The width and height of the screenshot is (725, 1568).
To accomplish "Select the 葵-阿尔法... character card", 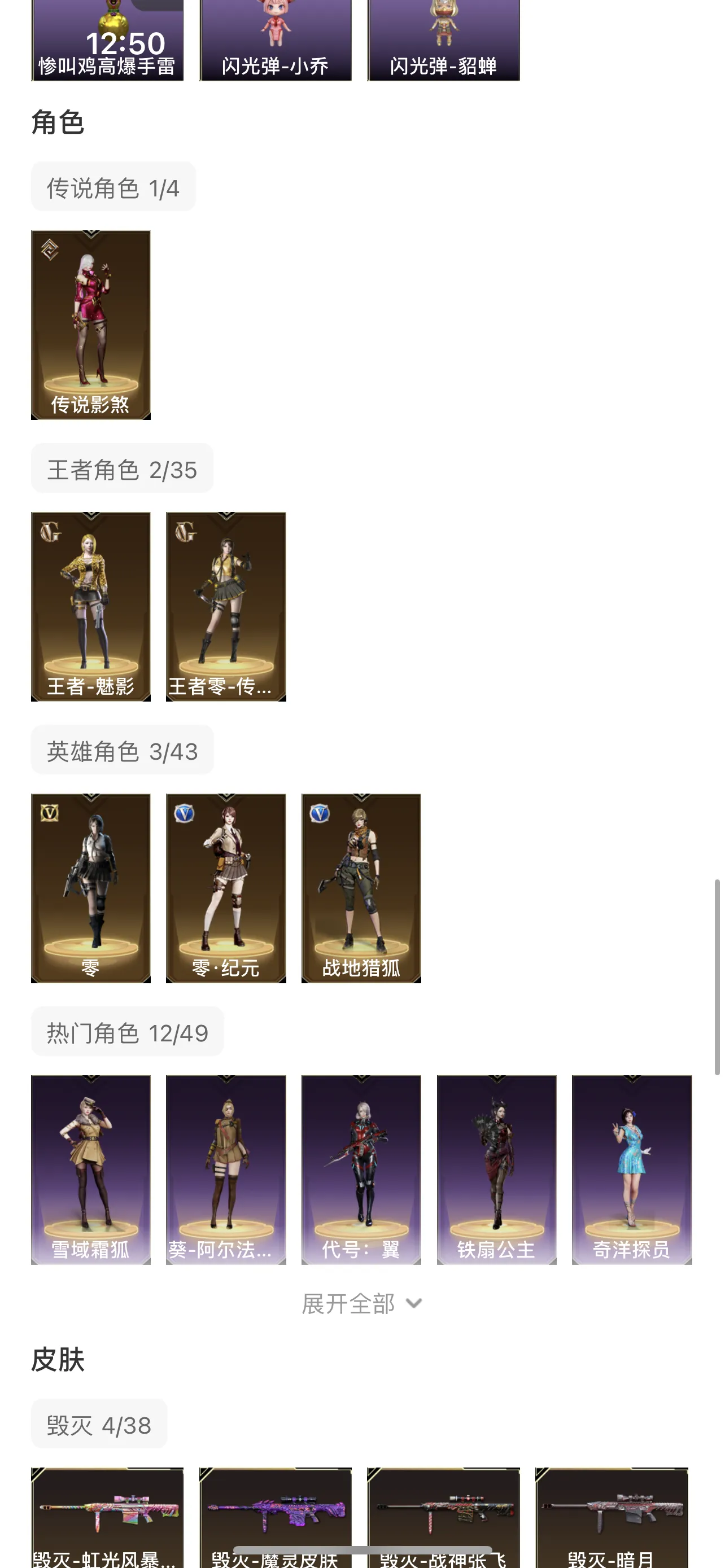I will pyautogui.click(x=226, y=1170).
